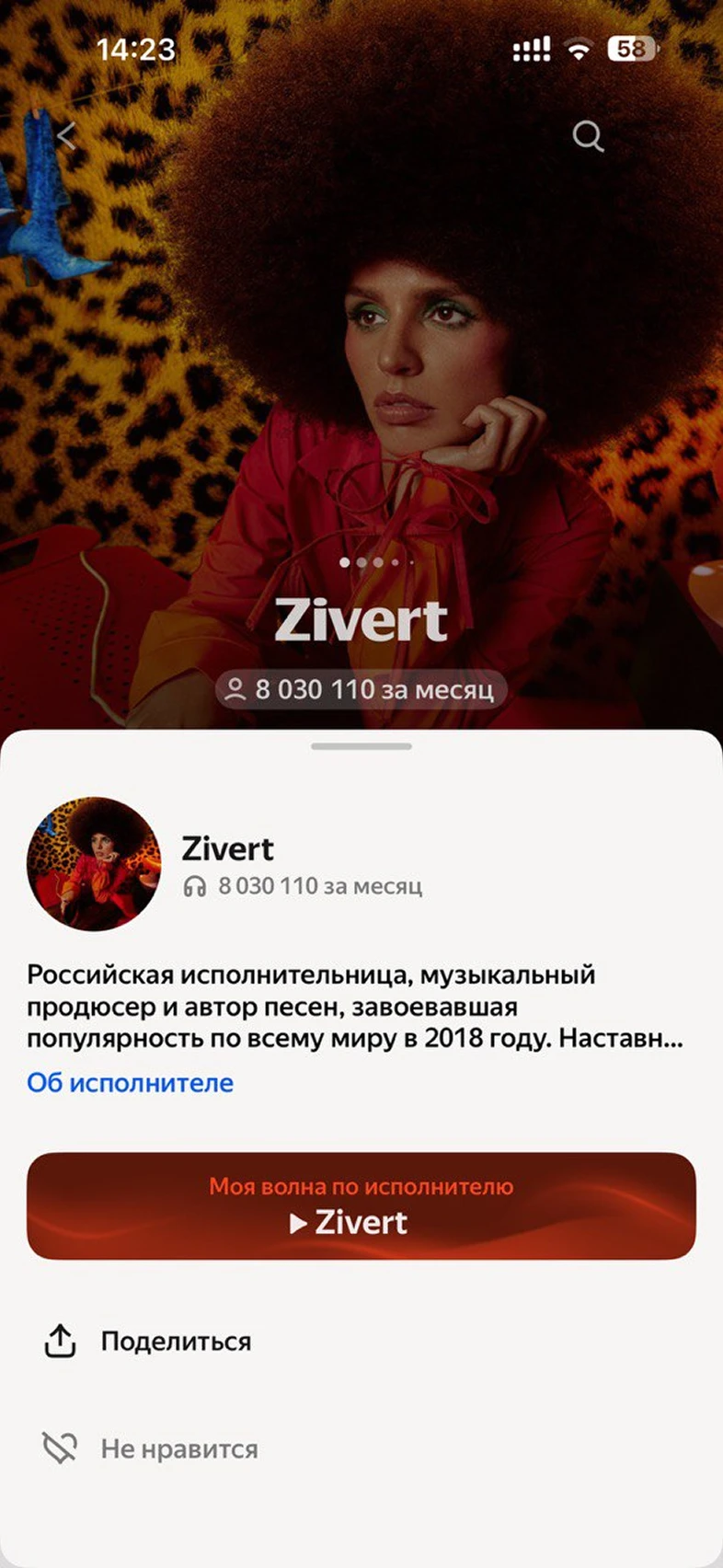Tap the bottom sheet drag handle
Screen dimensions: 723x1568
tap(361, 746)
